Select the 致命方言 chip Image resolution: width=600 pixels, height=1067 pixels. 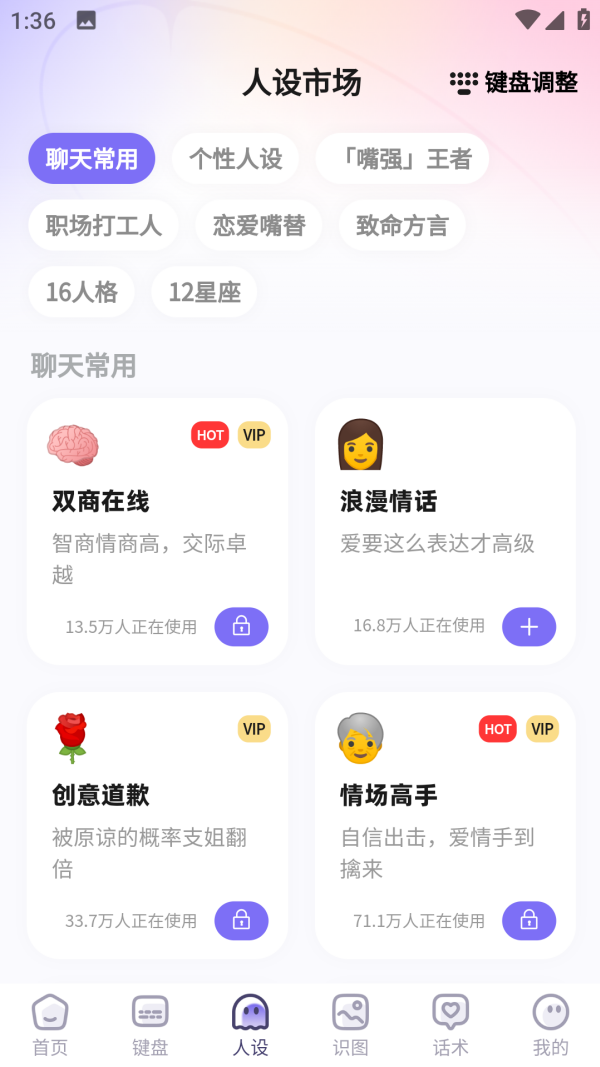point(402,225)
